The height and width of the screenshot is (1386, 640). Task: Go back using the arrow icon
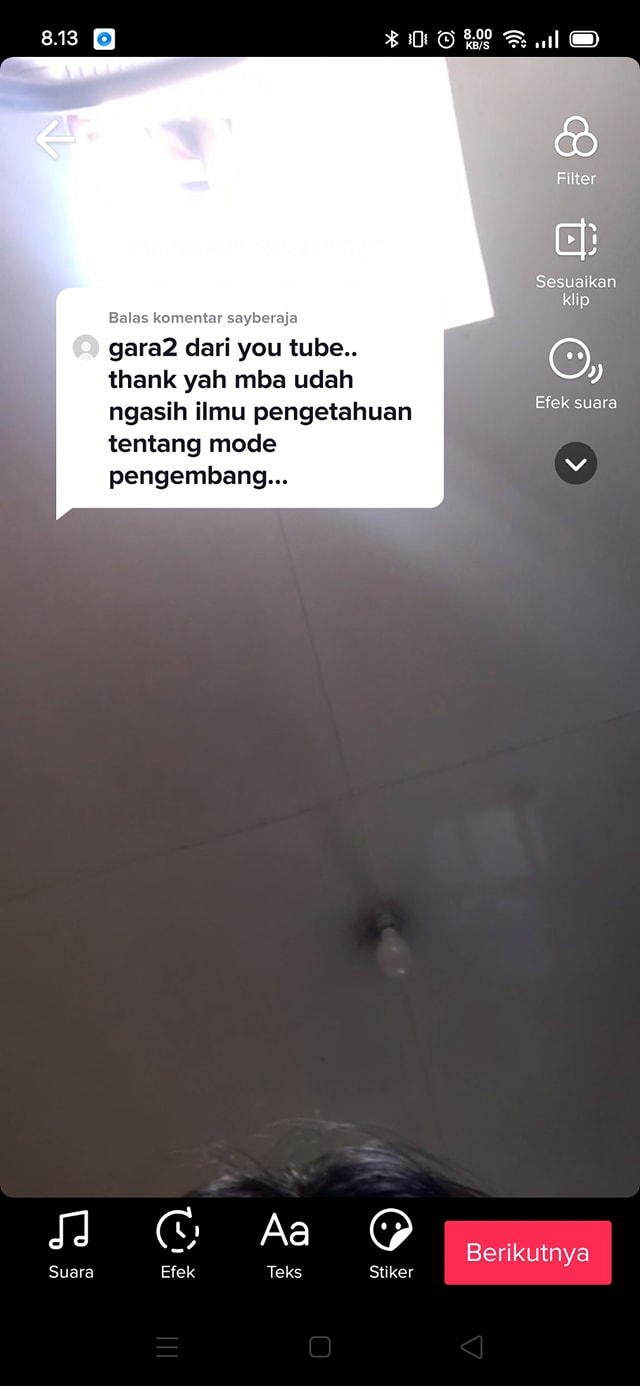pyautogui.click(x=56, y=140)
